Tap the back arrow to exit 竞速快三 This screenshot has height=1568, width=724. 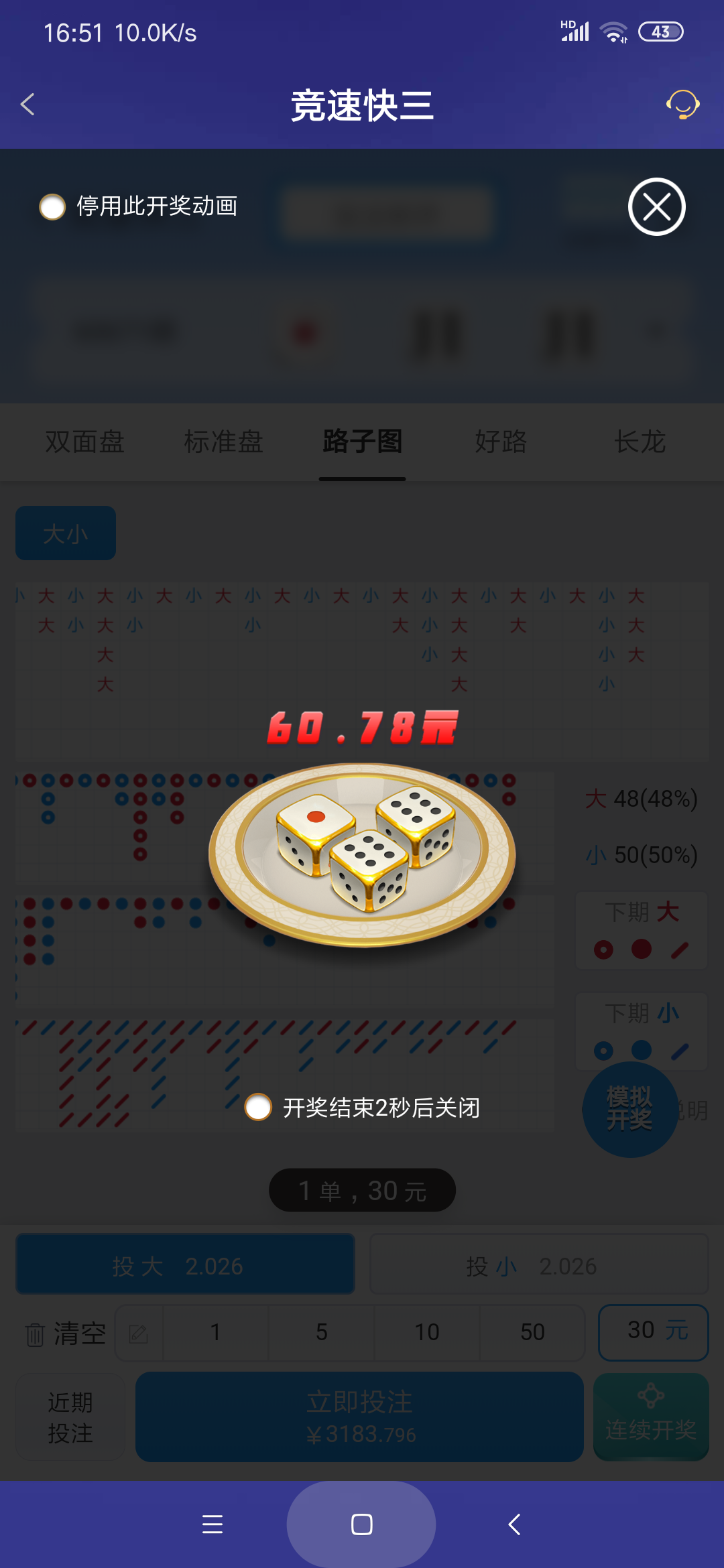click(28, 105)
